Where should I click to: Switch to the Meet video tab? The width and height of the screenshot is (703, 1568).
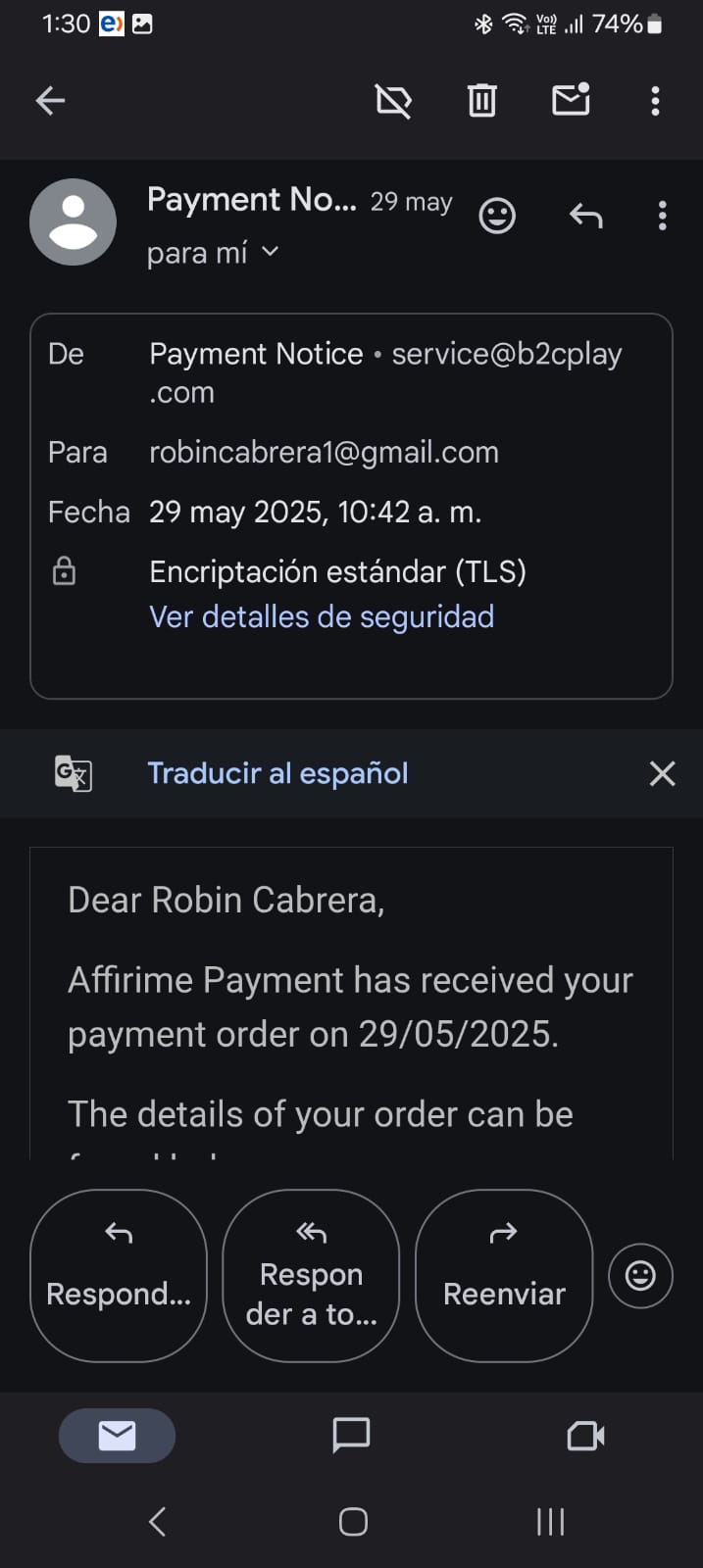pyautogui.click(x=585, y=1436)
